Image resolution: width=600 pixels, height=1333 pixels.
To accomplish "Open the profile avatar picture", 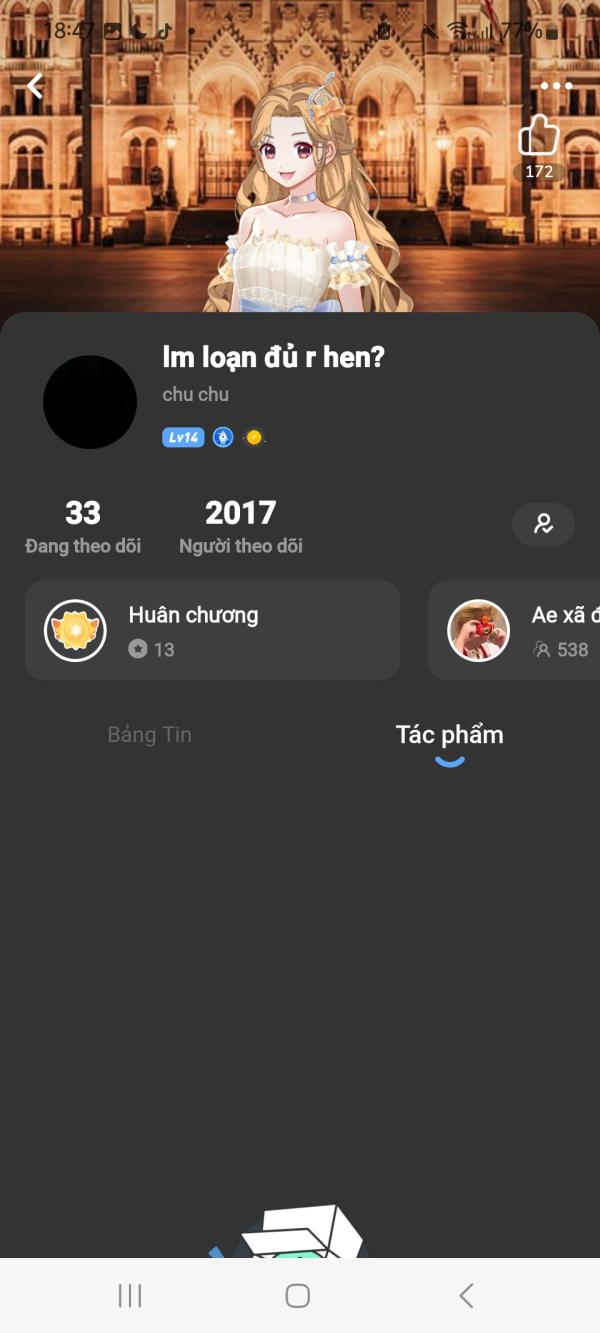I will pos(90,402).
